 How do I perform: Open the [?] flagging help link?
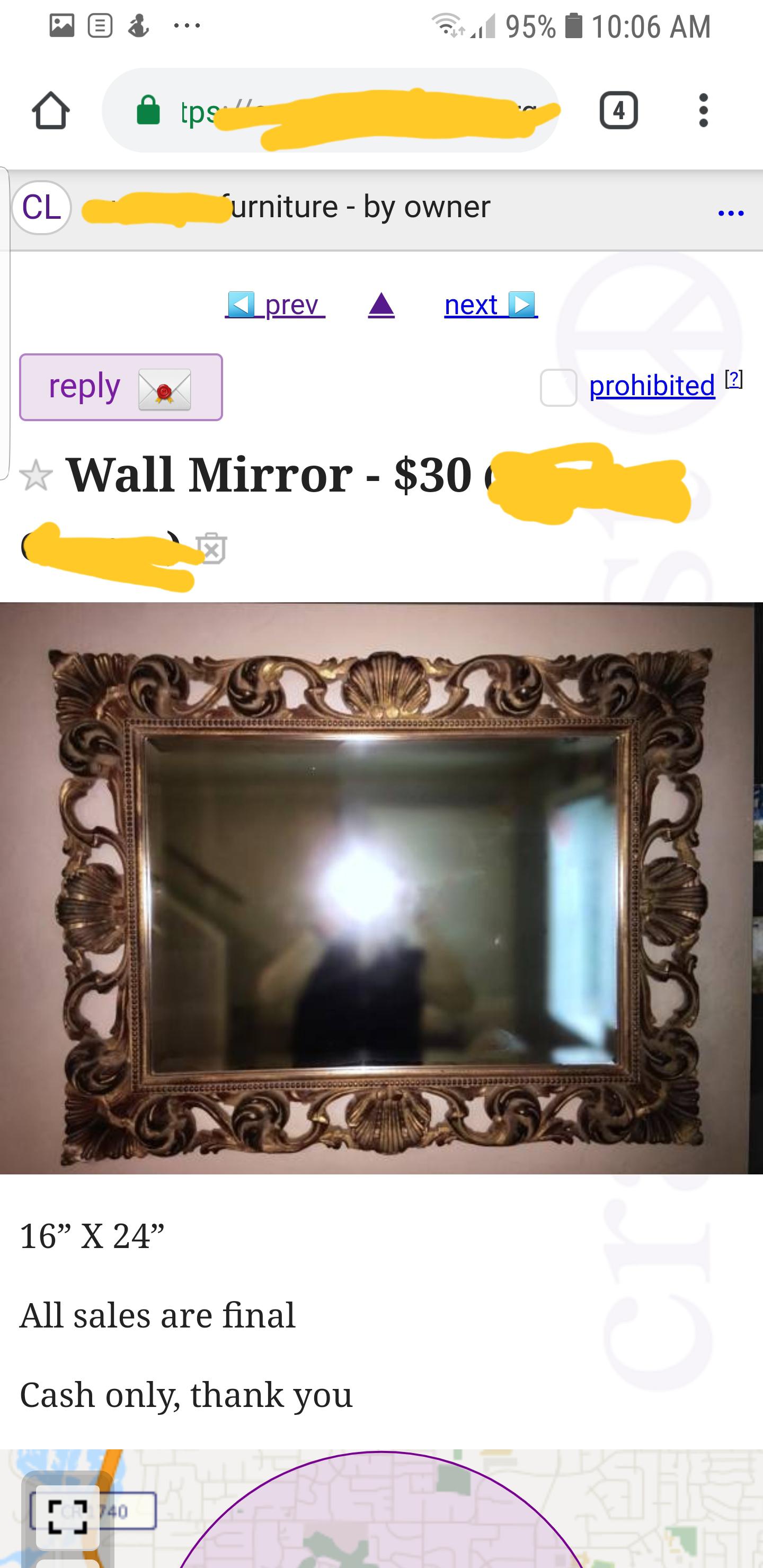pyautogui.click(x=734, y=380)
